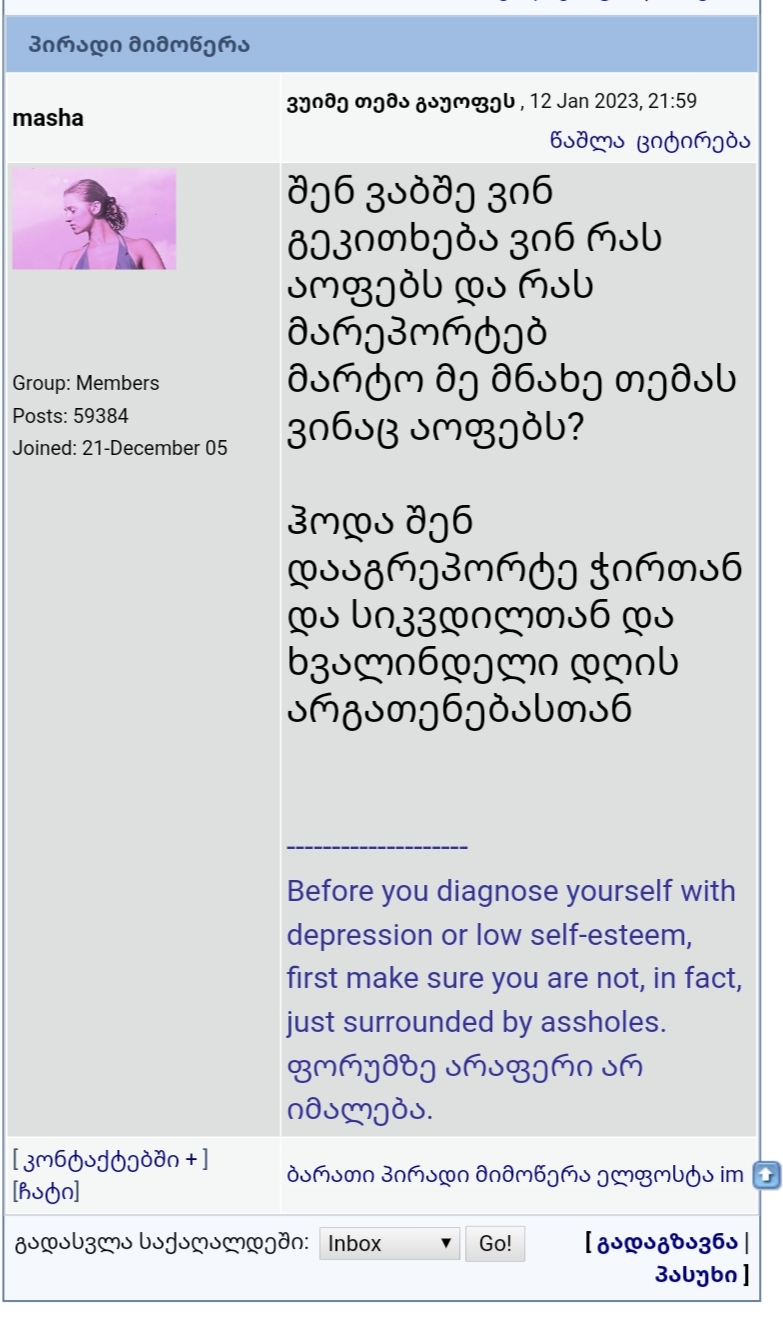Tap the im link
This screenshot has width=783, height=1322.
(x=731, y=1174)
